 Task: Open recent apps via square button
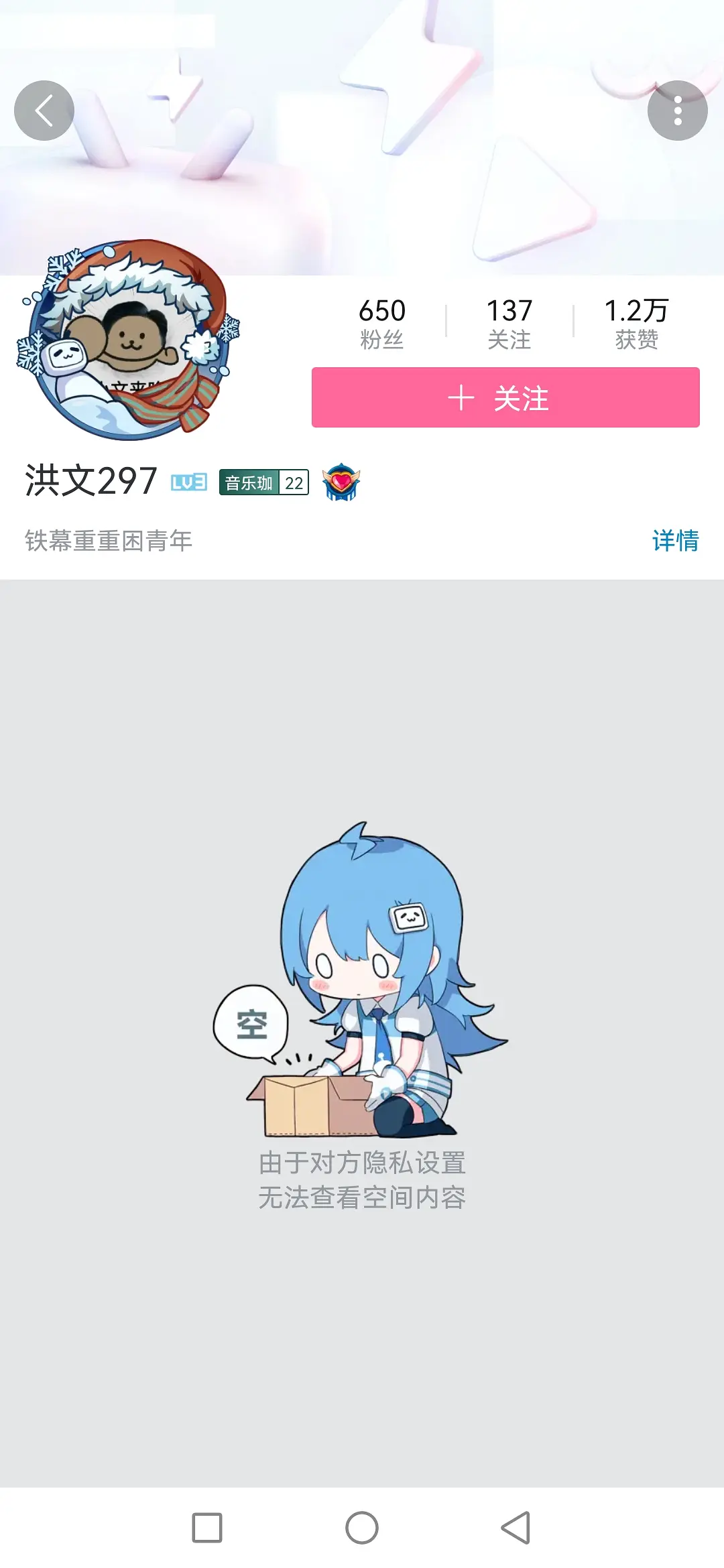click(x=207, y=1528)
